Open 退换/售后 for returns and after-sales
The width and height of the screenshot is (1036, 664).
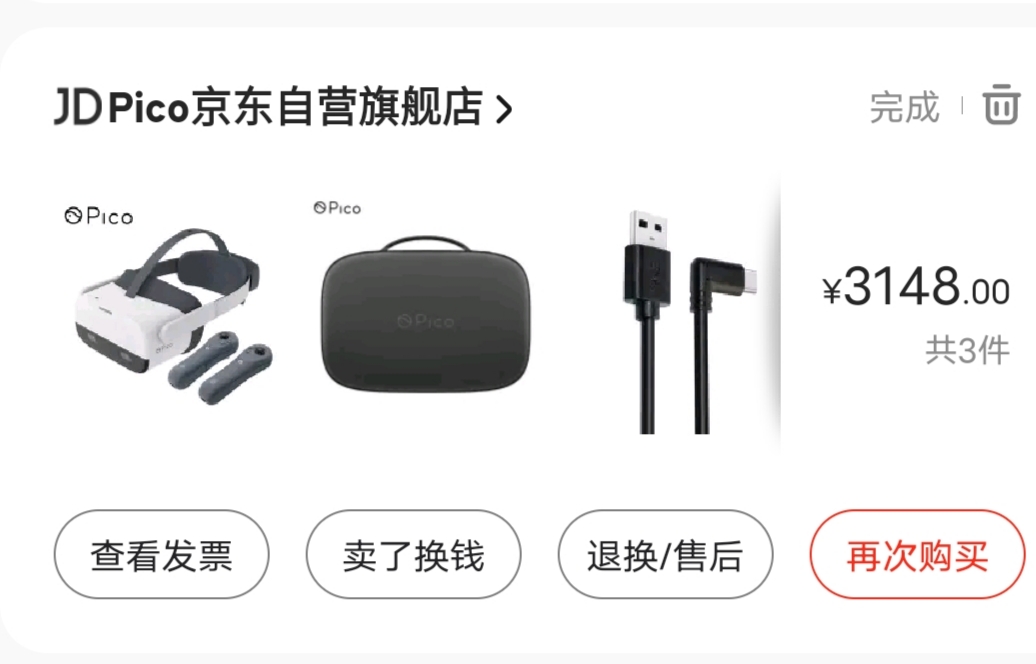tap(665, 555)
